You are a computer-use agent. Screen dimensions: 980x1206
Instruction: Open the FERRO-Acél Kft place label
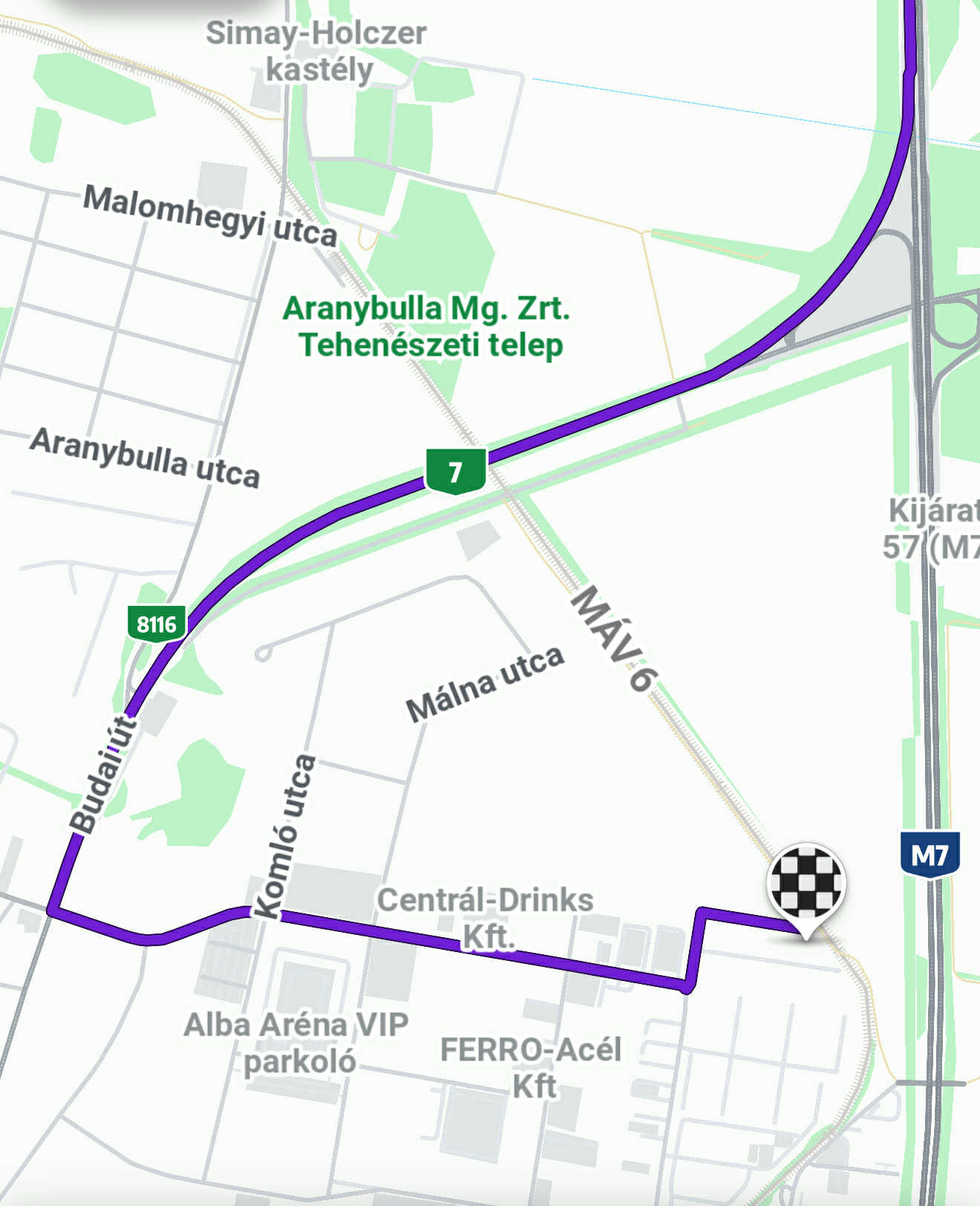[531, 1067]
